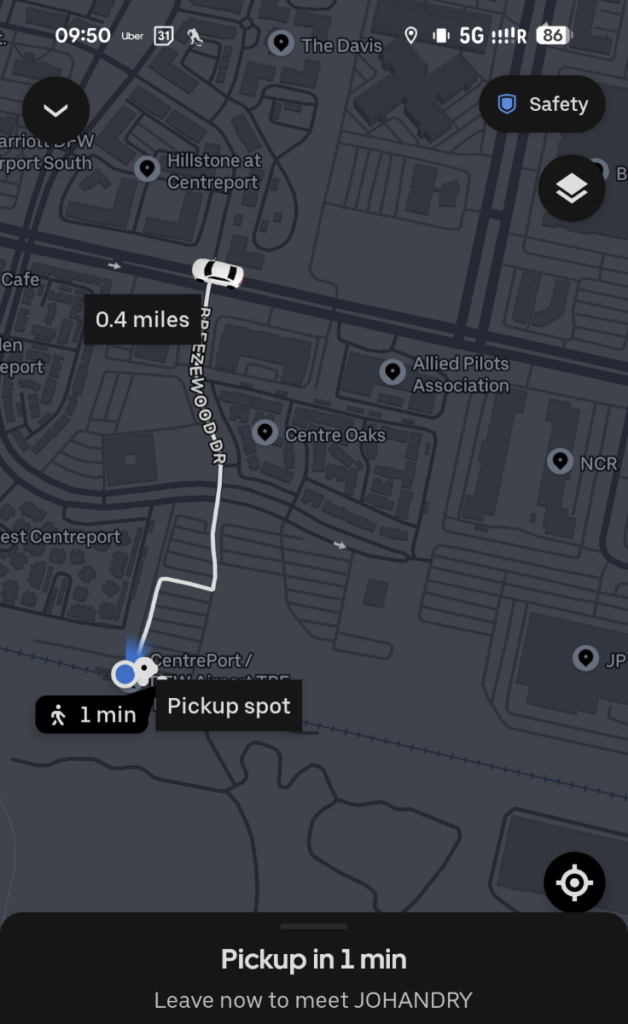Screen dimensions: 628x1024
Task: Select The Davis place pin
Action: tap(281, 43)
